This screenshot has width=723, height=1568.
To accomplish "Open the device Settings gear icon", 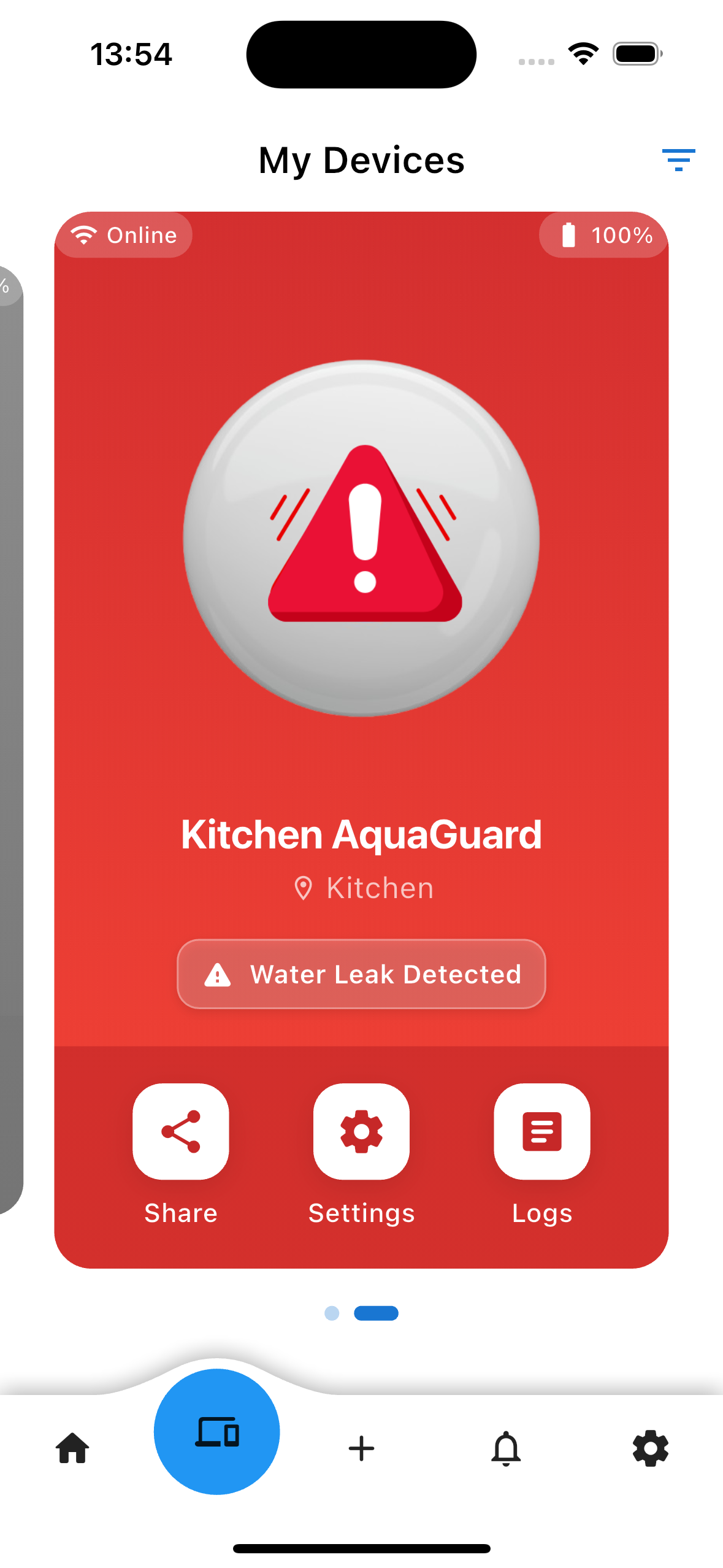I will pos(361,1131).
